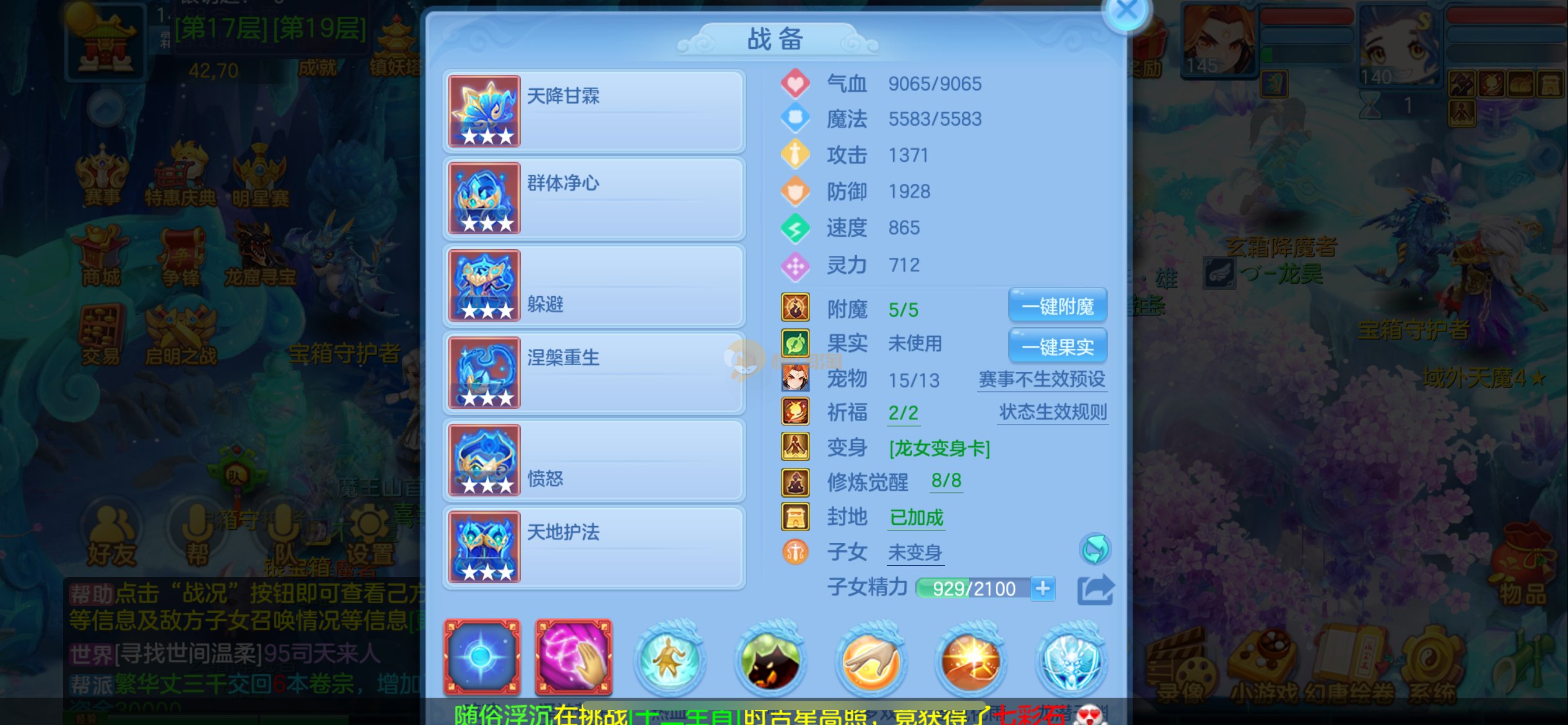Viewport: 1568px width, 725px height.
Task: Tap the pink hand skill icon
Action: tap(573, 657)
